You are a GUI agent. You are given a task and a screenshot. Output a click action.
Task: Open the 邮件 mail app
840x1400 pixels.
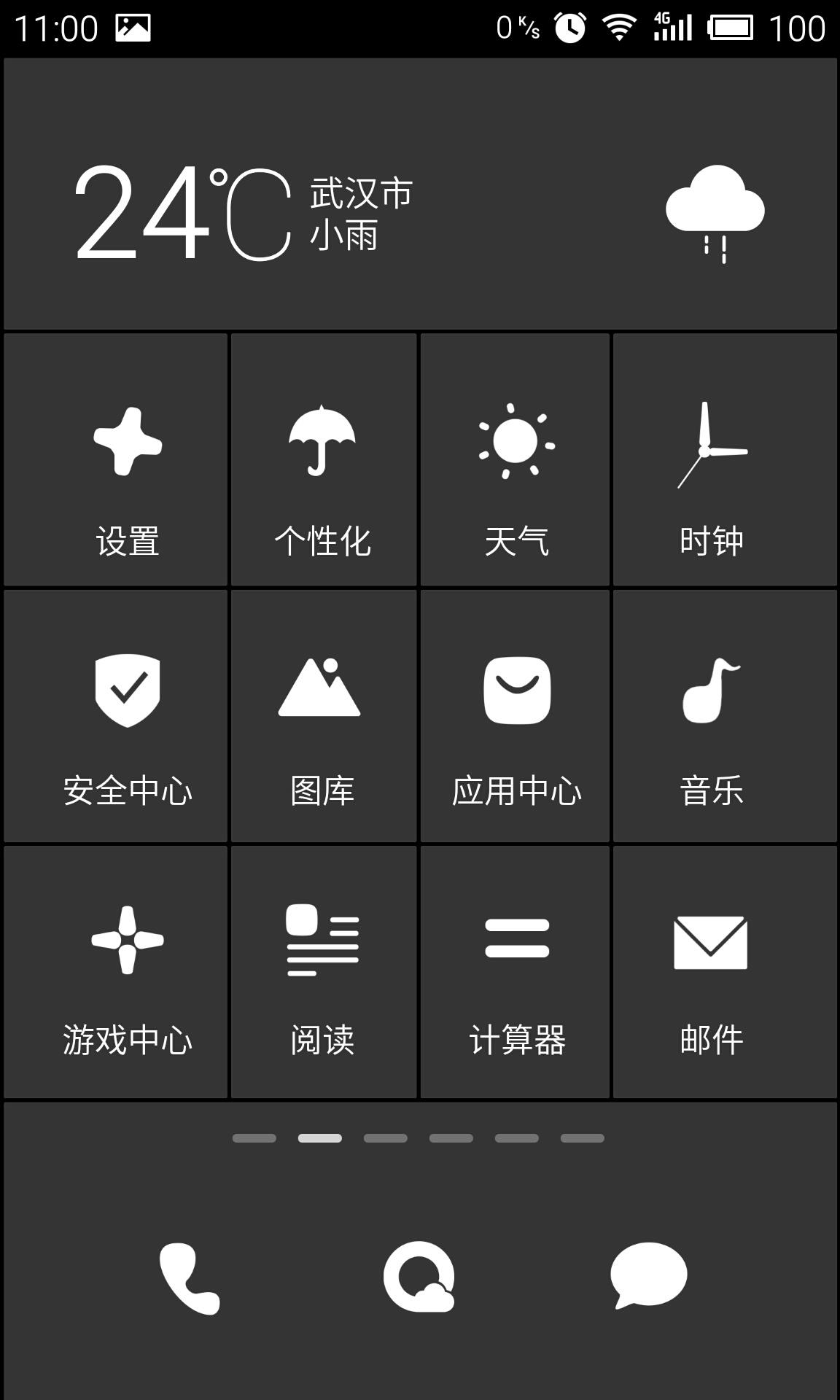(712, 971)
